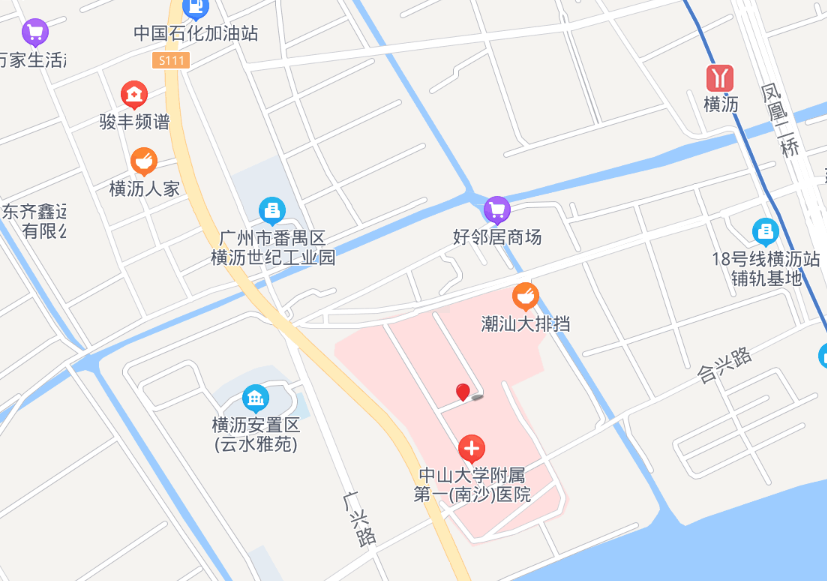Select the 万家生活 shopping marker
The height and width of the screenshot is (581, 827).
pos(35,33)
